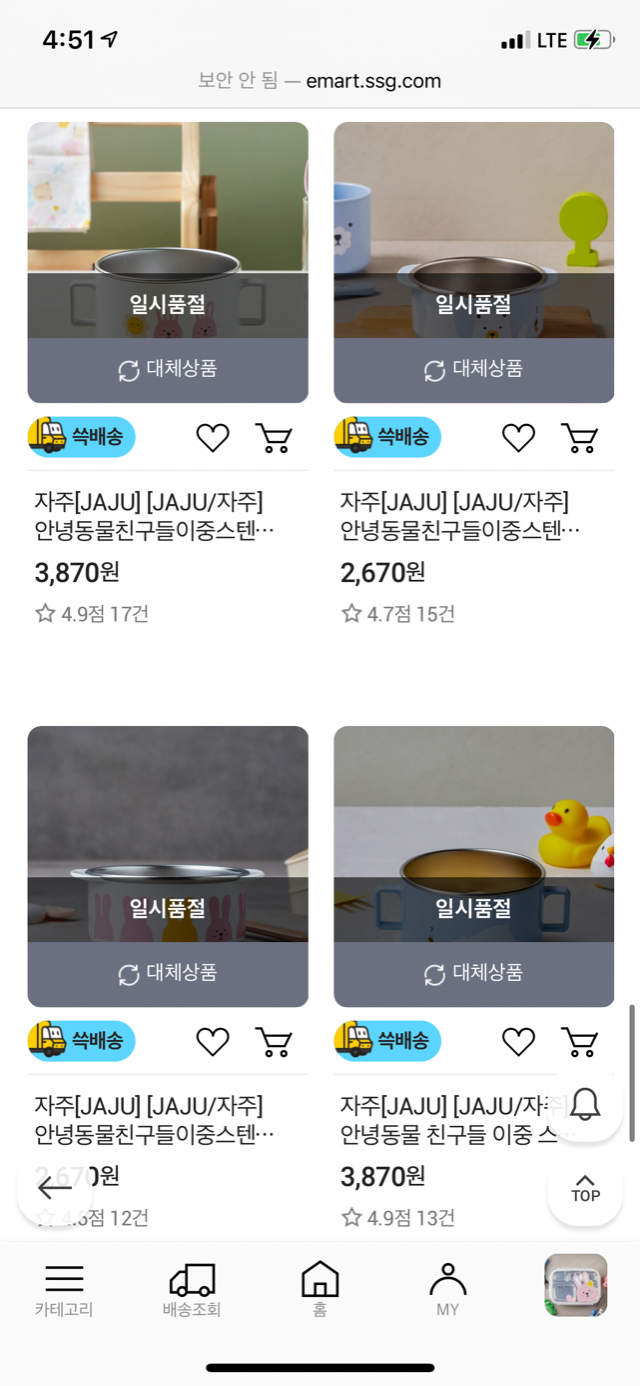Go back with the floating arrow
Viewport: 640px width, 1386px height.
(55, 1189)
